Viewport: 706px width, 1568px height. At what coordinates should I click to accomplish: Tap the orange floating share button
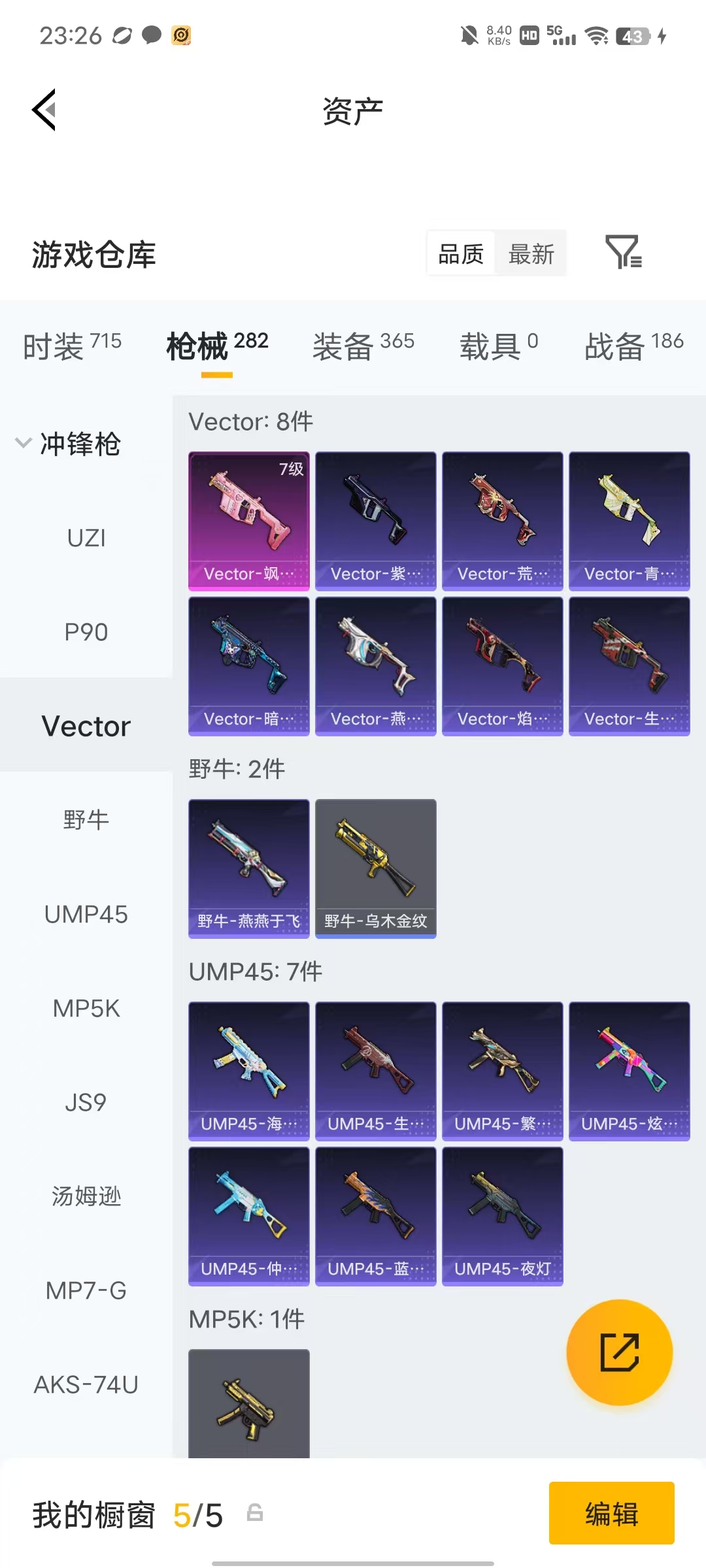pyautogui.click(x=619, y=1352)
